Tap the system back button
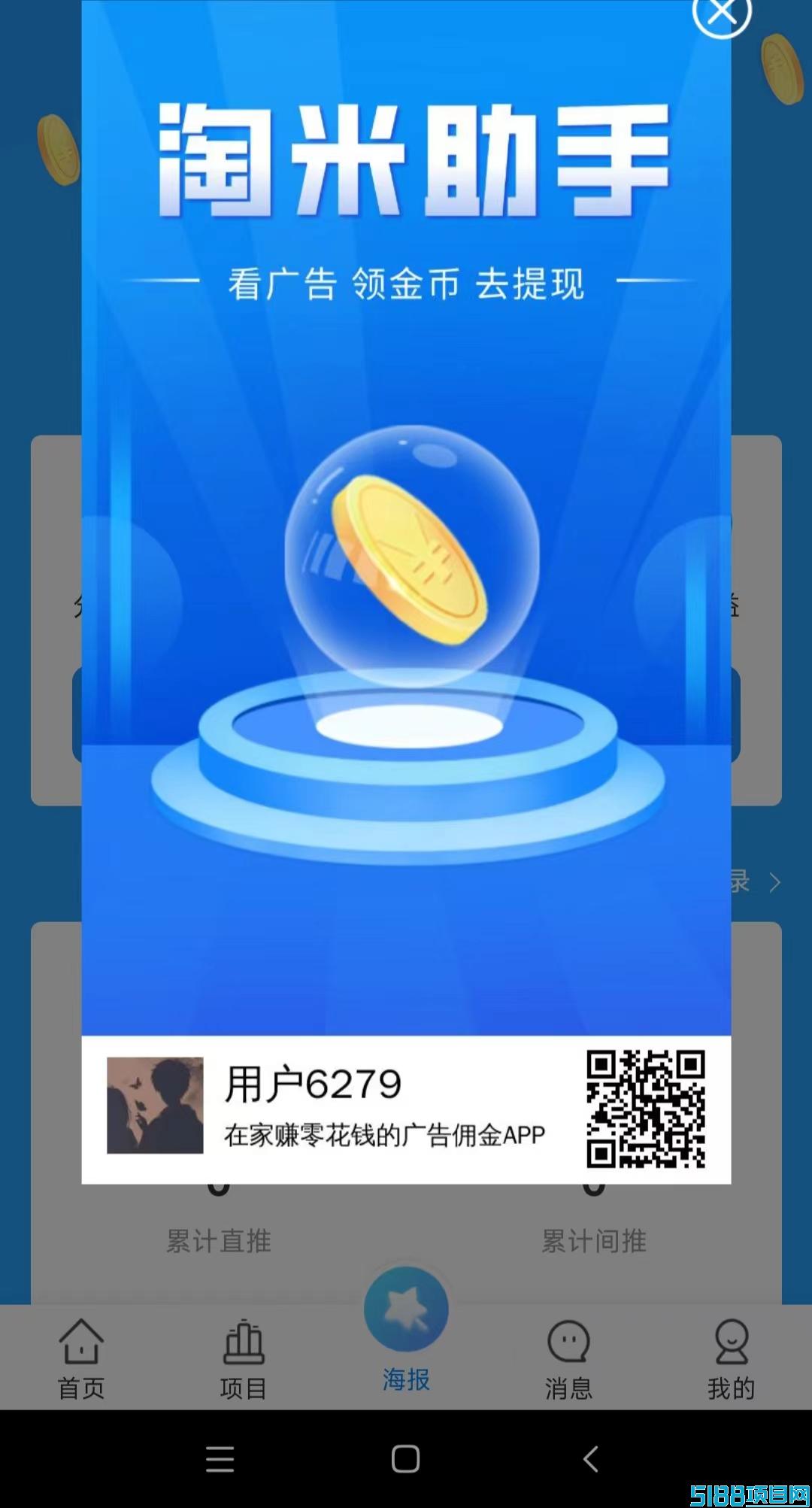812x1508 pixels. click(591, 1459)
